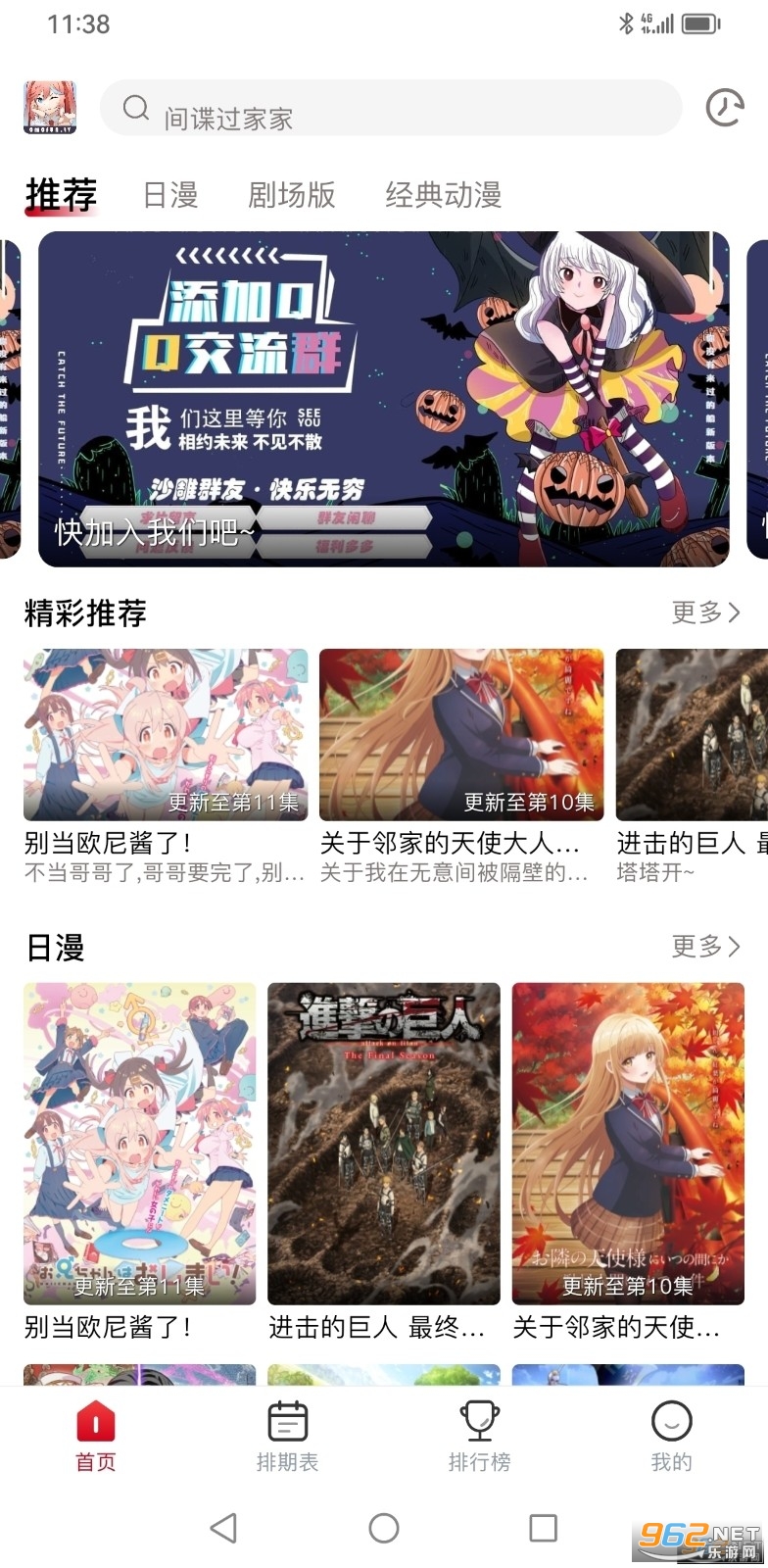
Task: Tap the search box showing 间谍过家家
Action: 392,109
